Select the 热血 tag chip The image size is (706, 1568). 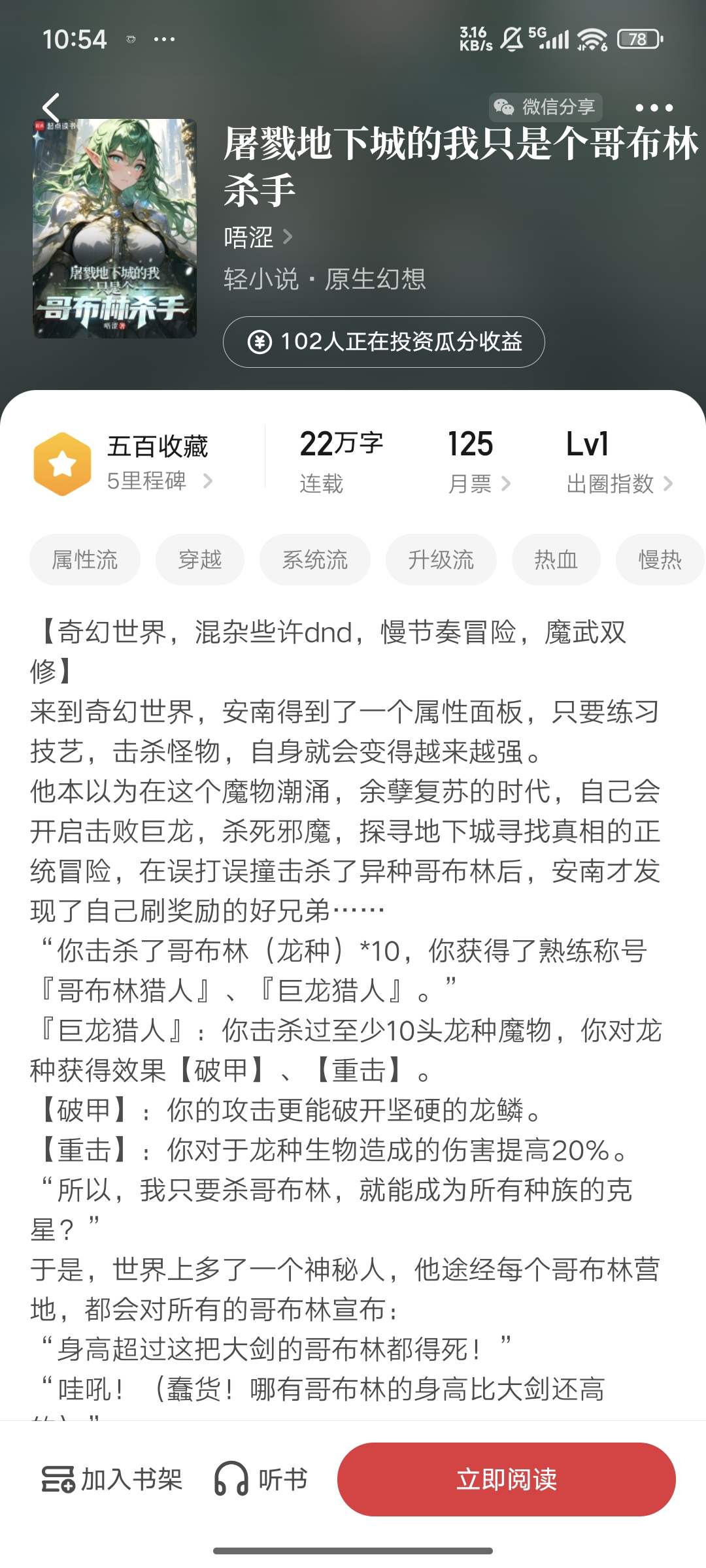click(556, 560)
